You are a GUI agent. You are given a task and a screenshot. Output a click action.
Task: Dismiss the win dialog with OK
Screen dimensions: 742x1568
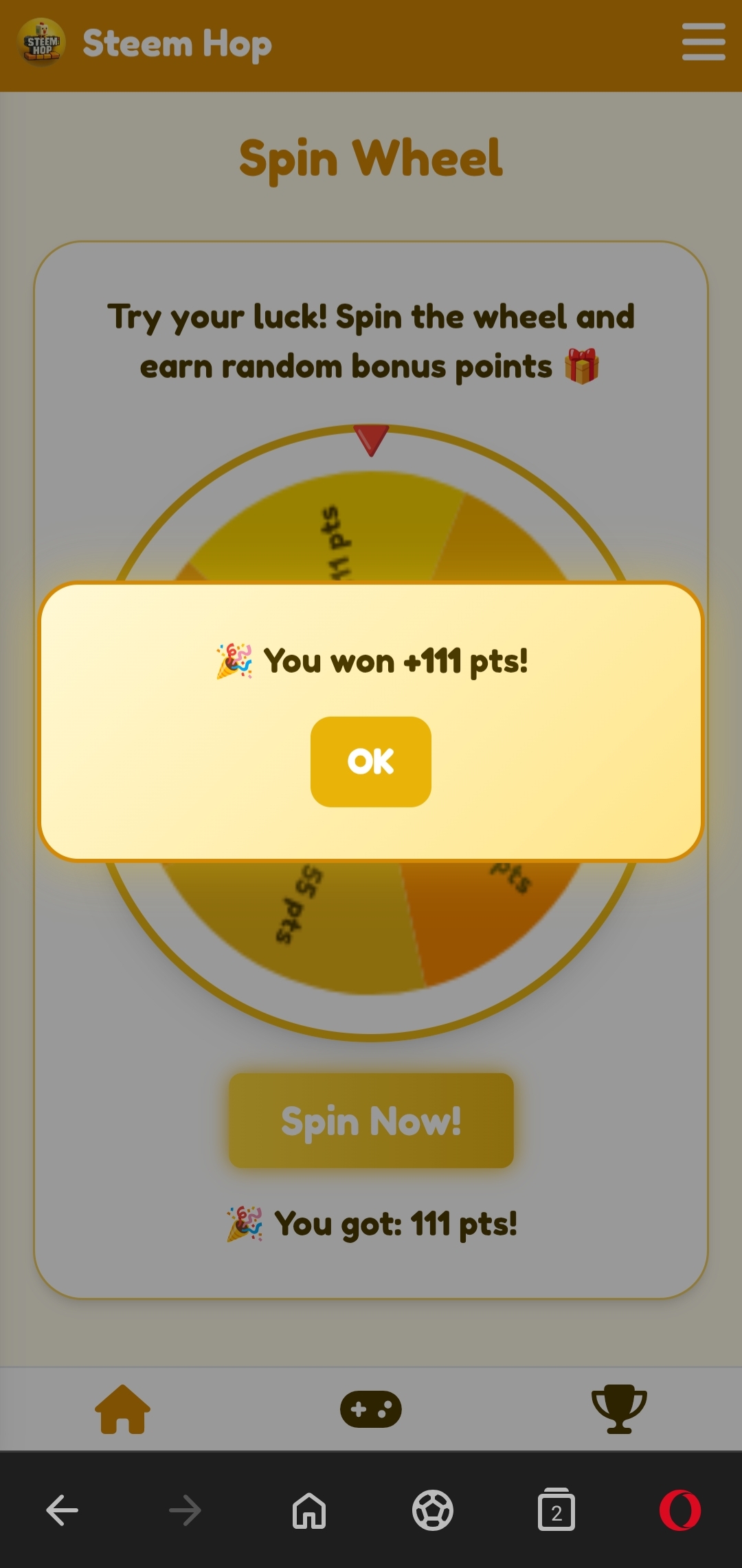point(370,761)
